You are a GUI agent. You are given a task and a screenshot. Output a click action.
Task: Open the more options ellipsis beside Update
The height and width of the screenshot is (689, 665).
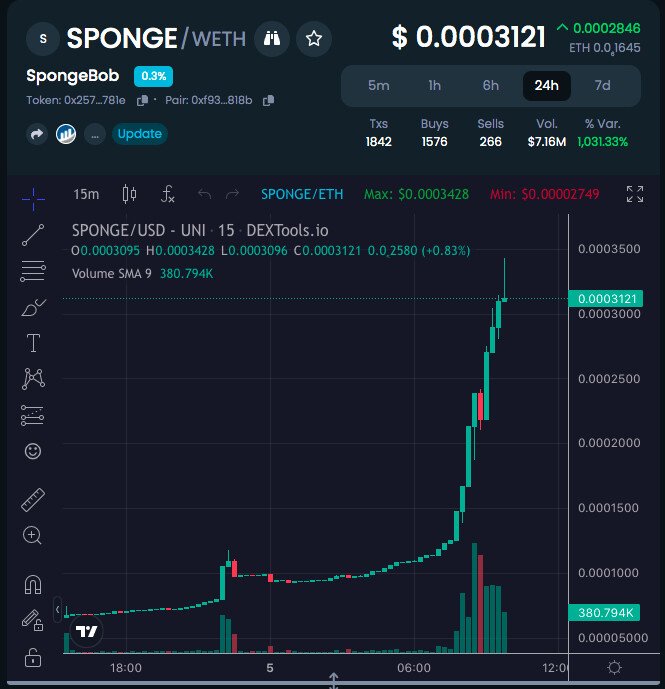click(x=94, y=133)
